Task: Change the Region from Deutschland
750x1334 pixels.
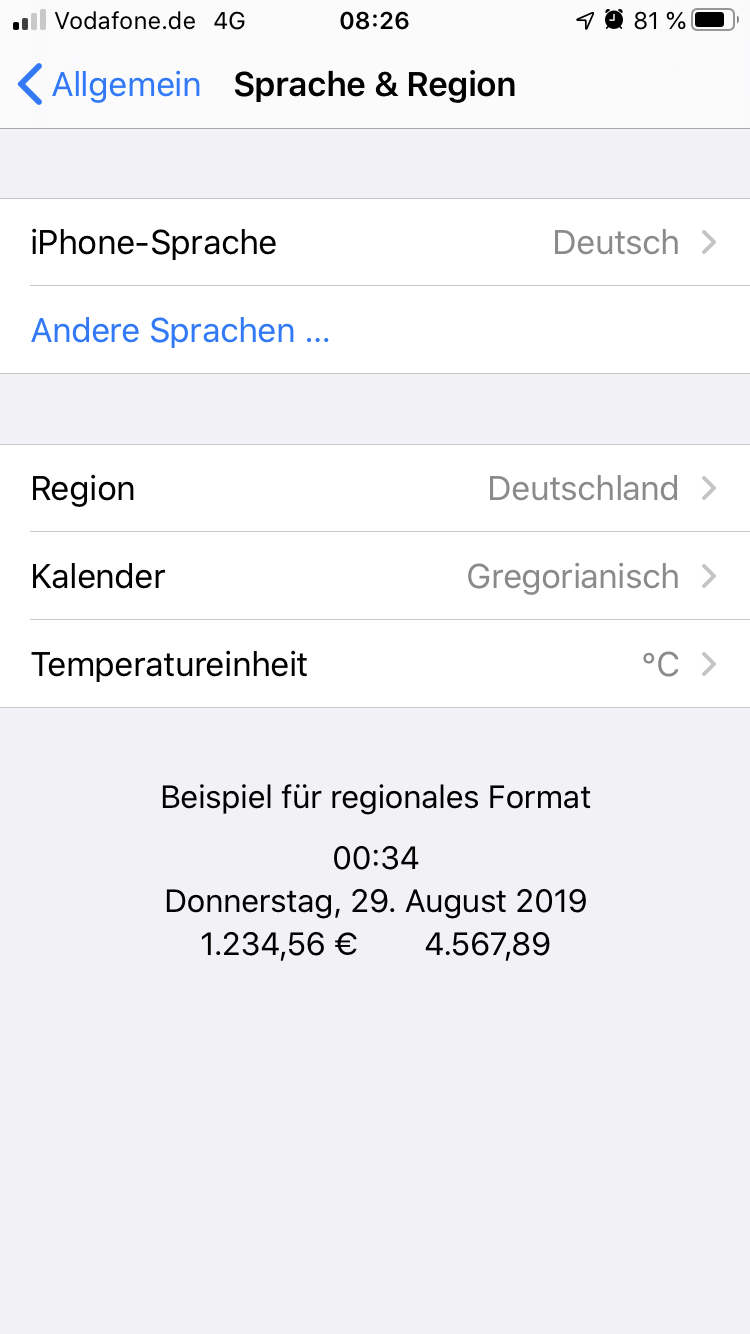Action: pyautogui.click(x=375, y=489)
